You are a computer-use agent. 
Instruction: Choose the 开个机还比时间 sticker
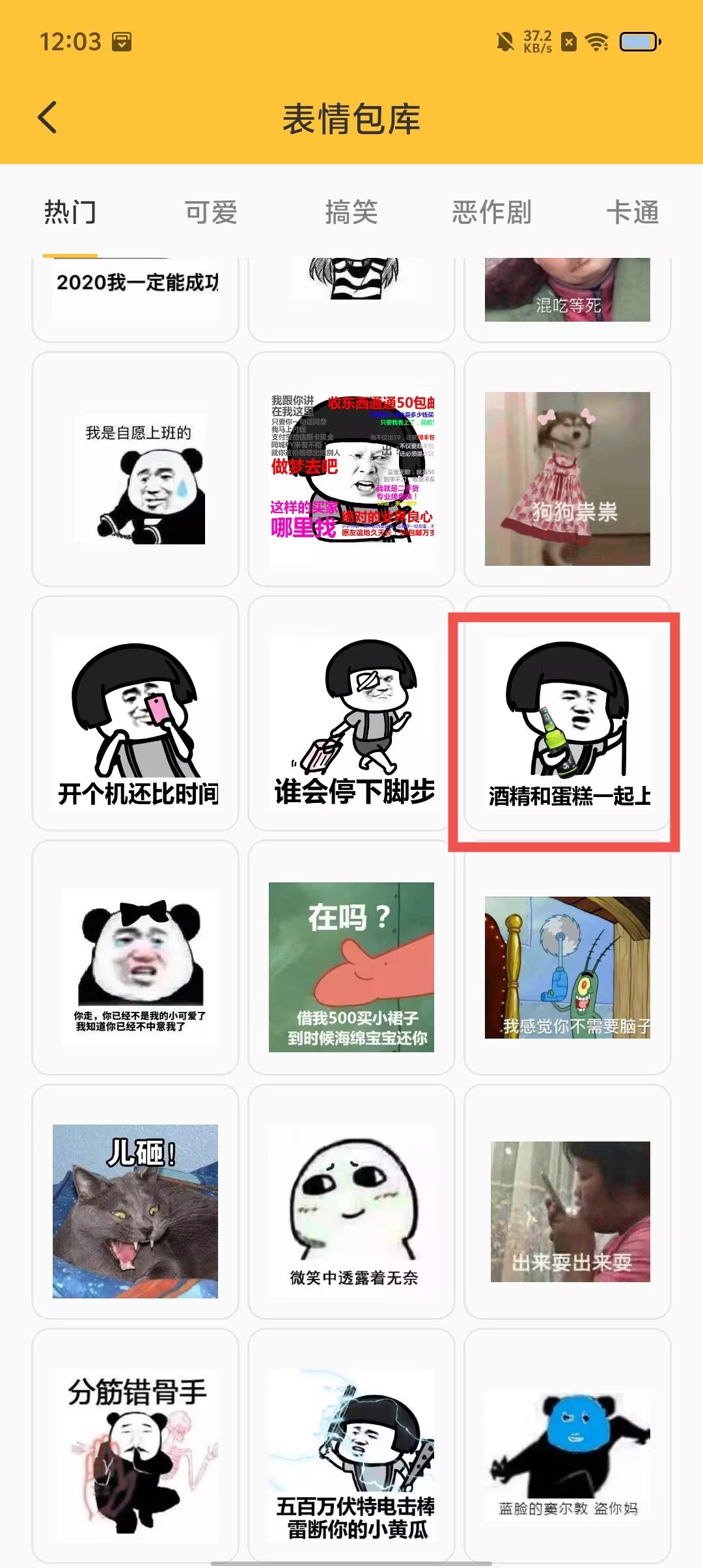click(135, 714)
